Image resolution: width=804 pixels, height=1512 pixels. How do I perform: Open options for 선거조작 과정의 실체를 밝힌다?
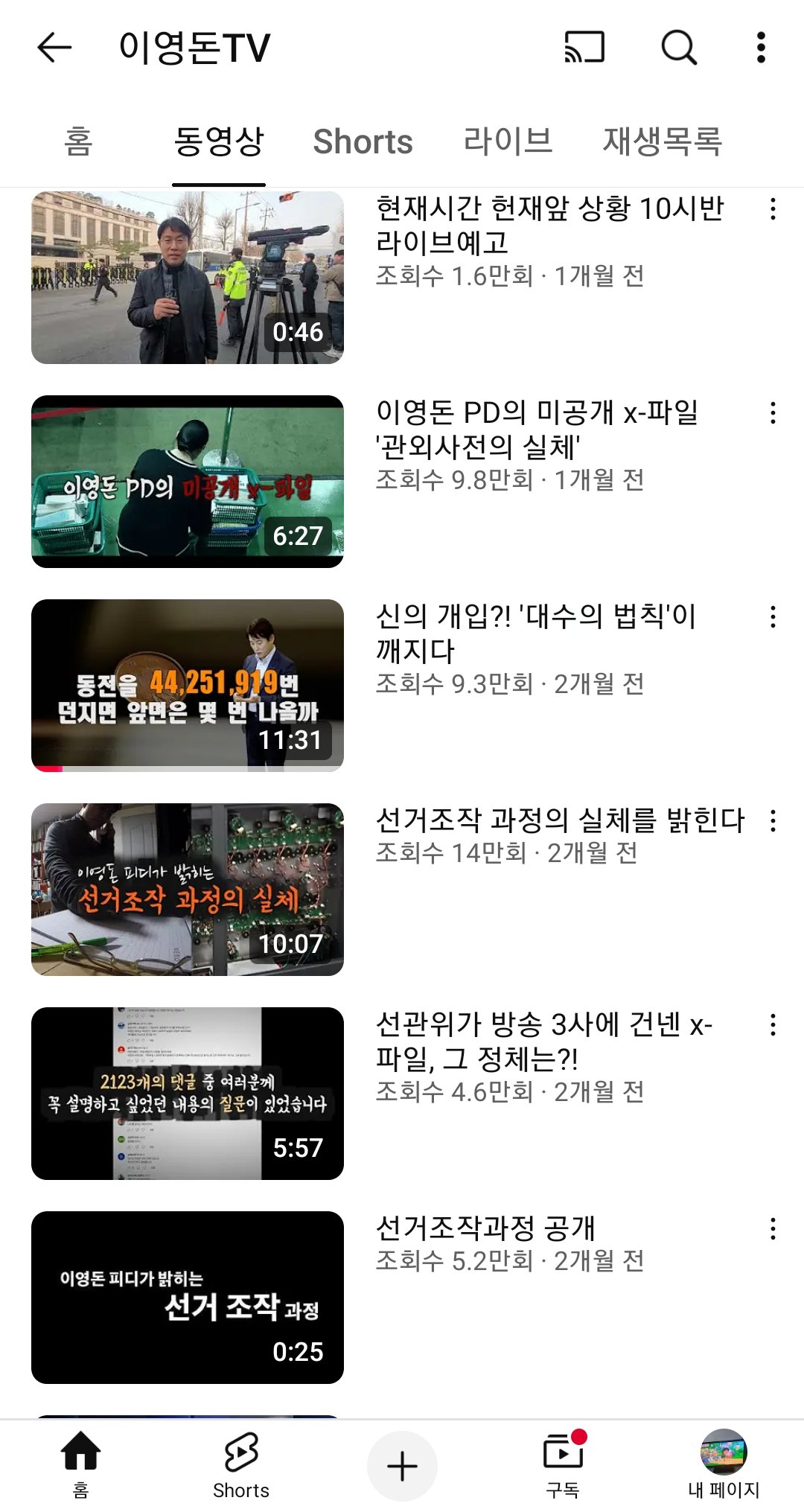pyautogui.click(x=773, y=820)
